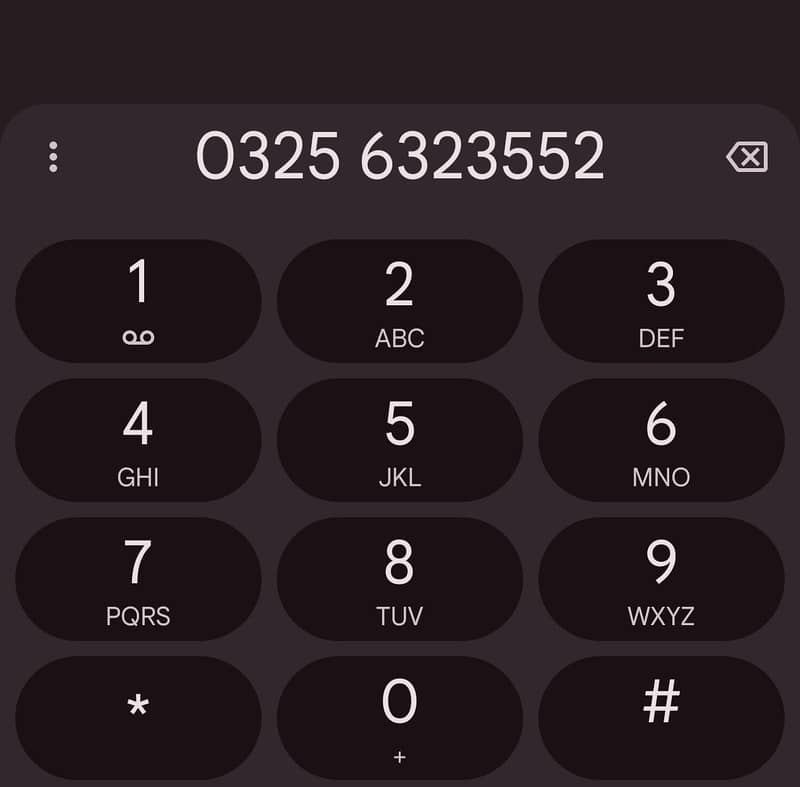Image resolution: width=800 pixels, height=787 pixels.
Task: Tap the 3 DEF key
Action: coord(661,301)
